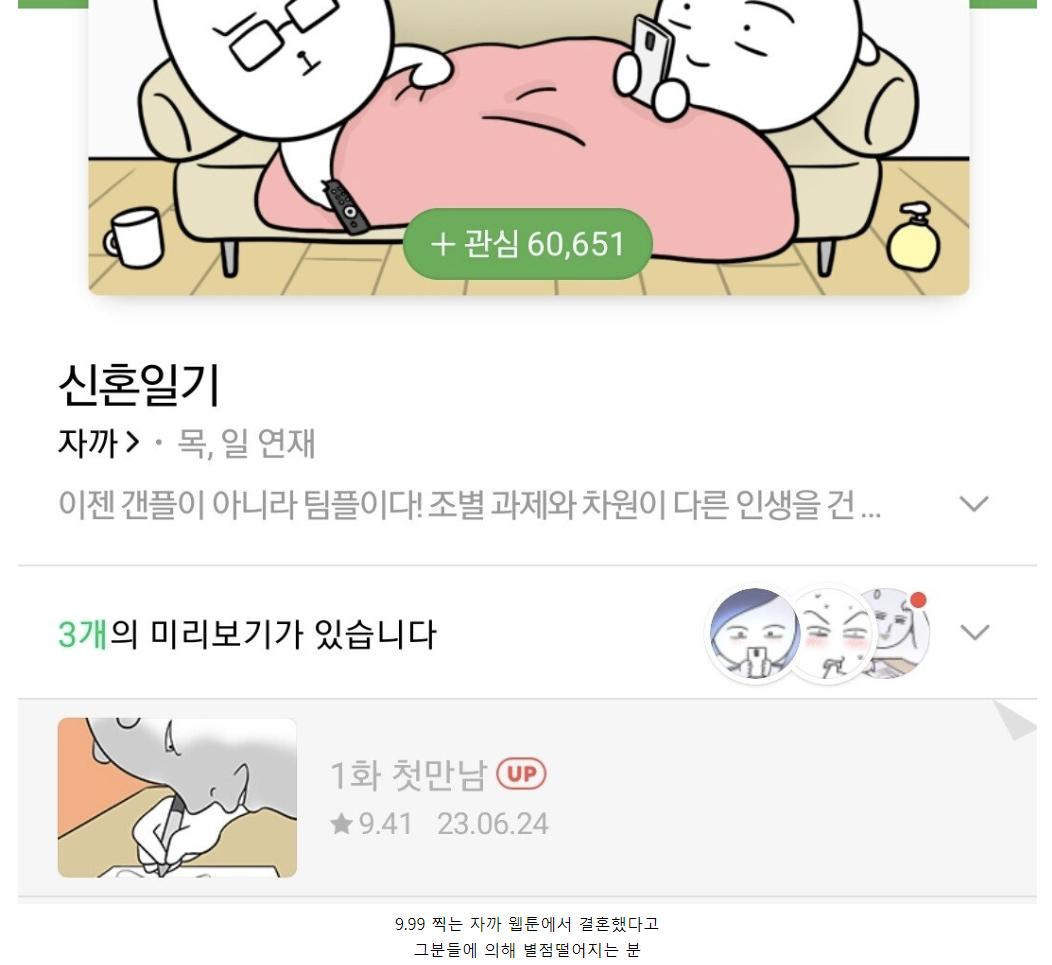This screenshot has height=965, width=1052.
Task: Open episode 1화 첫만남
Action: (x=407, y=775)
